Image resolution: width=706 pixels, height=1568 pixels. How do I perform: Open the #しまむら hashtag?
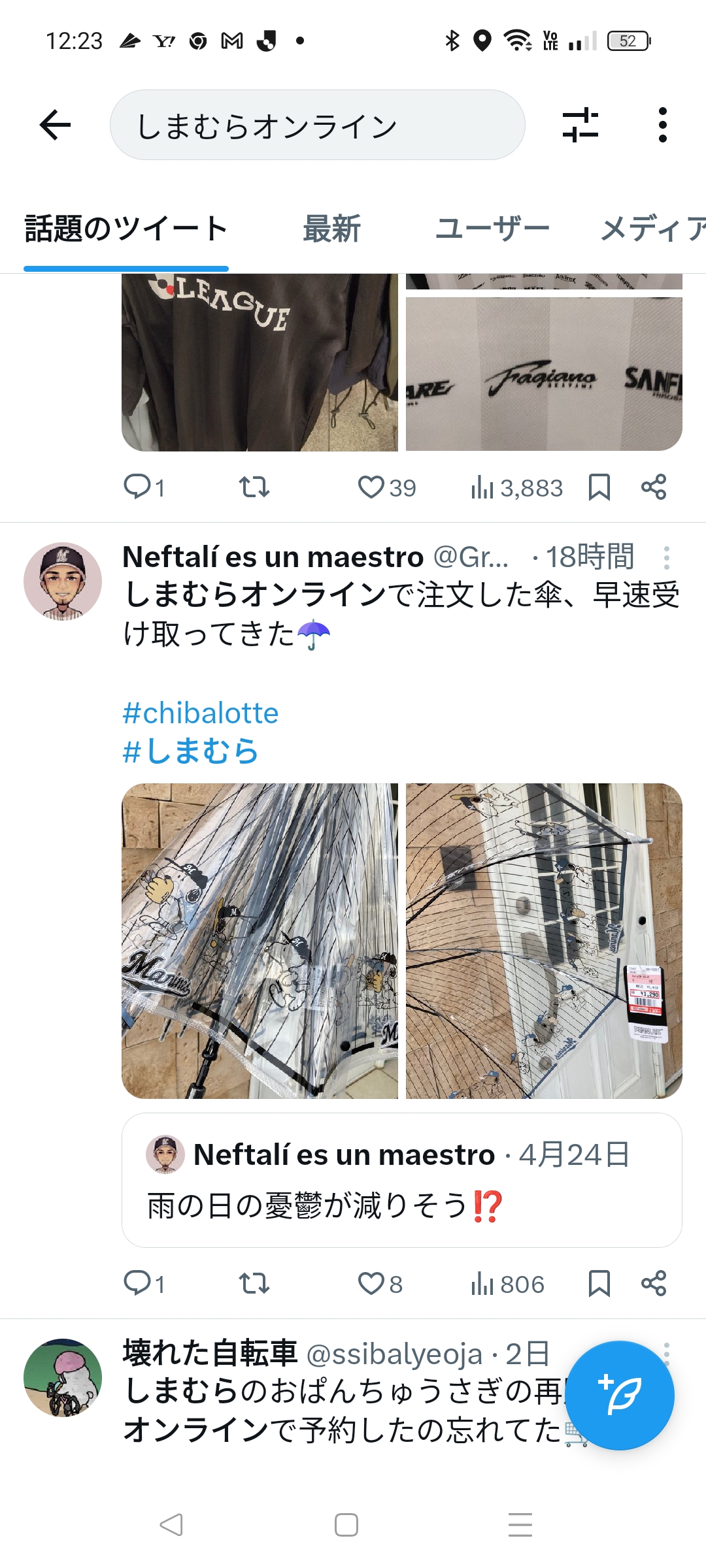pyautogui.click(x=190, y=751)
